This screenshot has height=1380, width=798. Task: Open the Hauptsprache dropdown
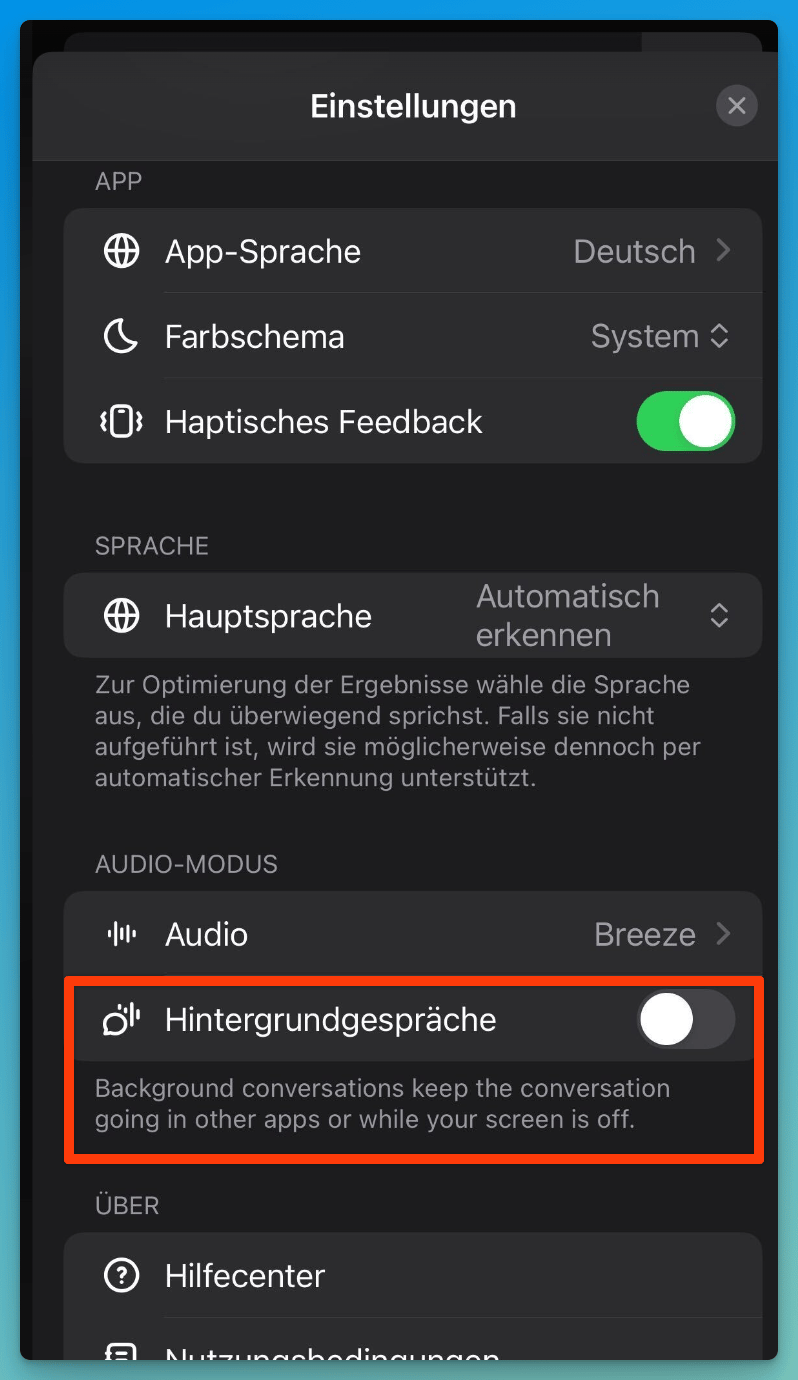(600, 616)
